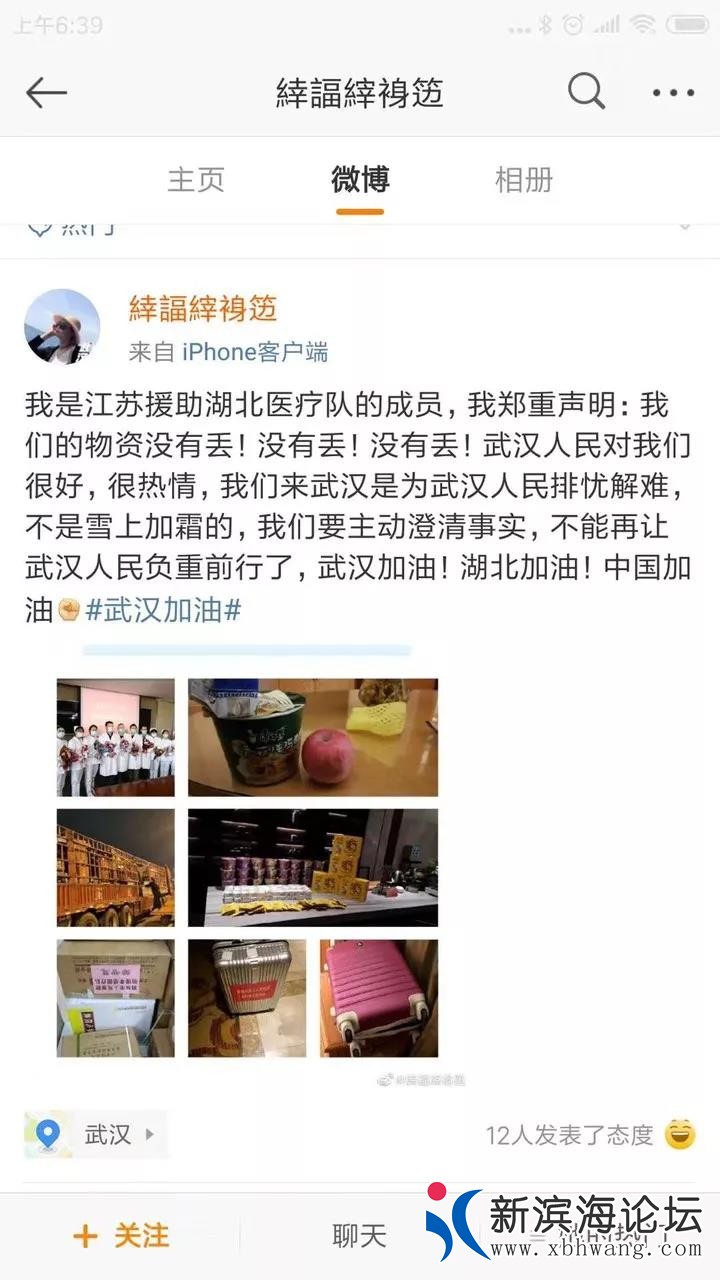Image resolution: width=720 pixels, height=1280 pixels.
Task: Switch to the 主页 tab
Action: (x=196, y=180)
